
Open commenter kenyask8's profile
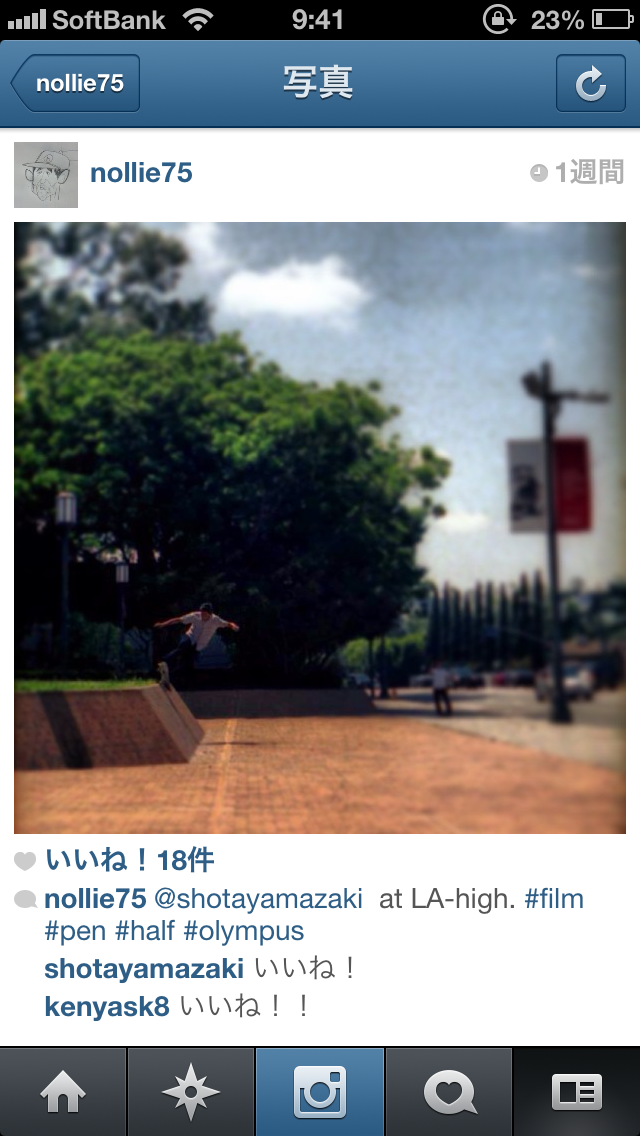tap(107, 1006)
